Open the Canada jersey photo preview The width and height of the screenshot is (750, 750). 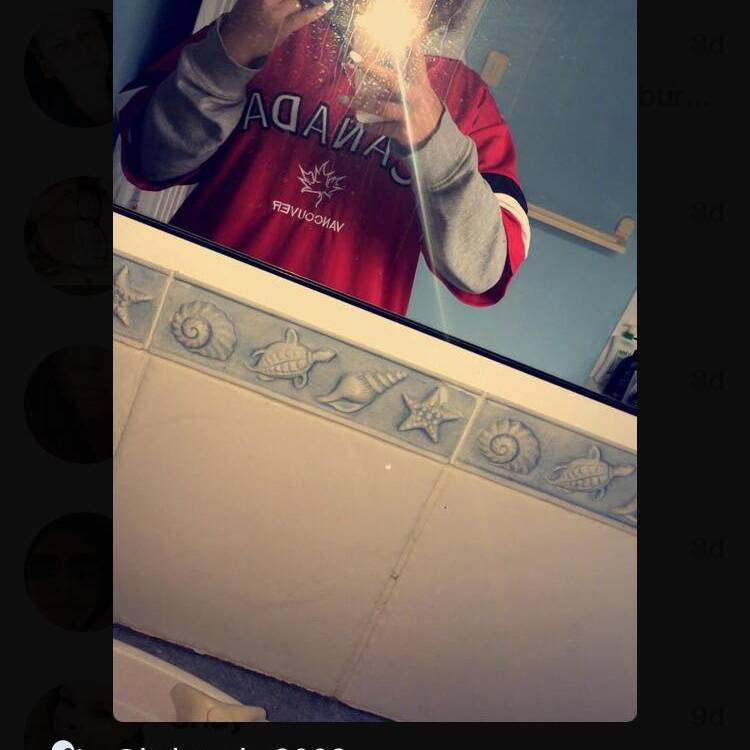375,360
